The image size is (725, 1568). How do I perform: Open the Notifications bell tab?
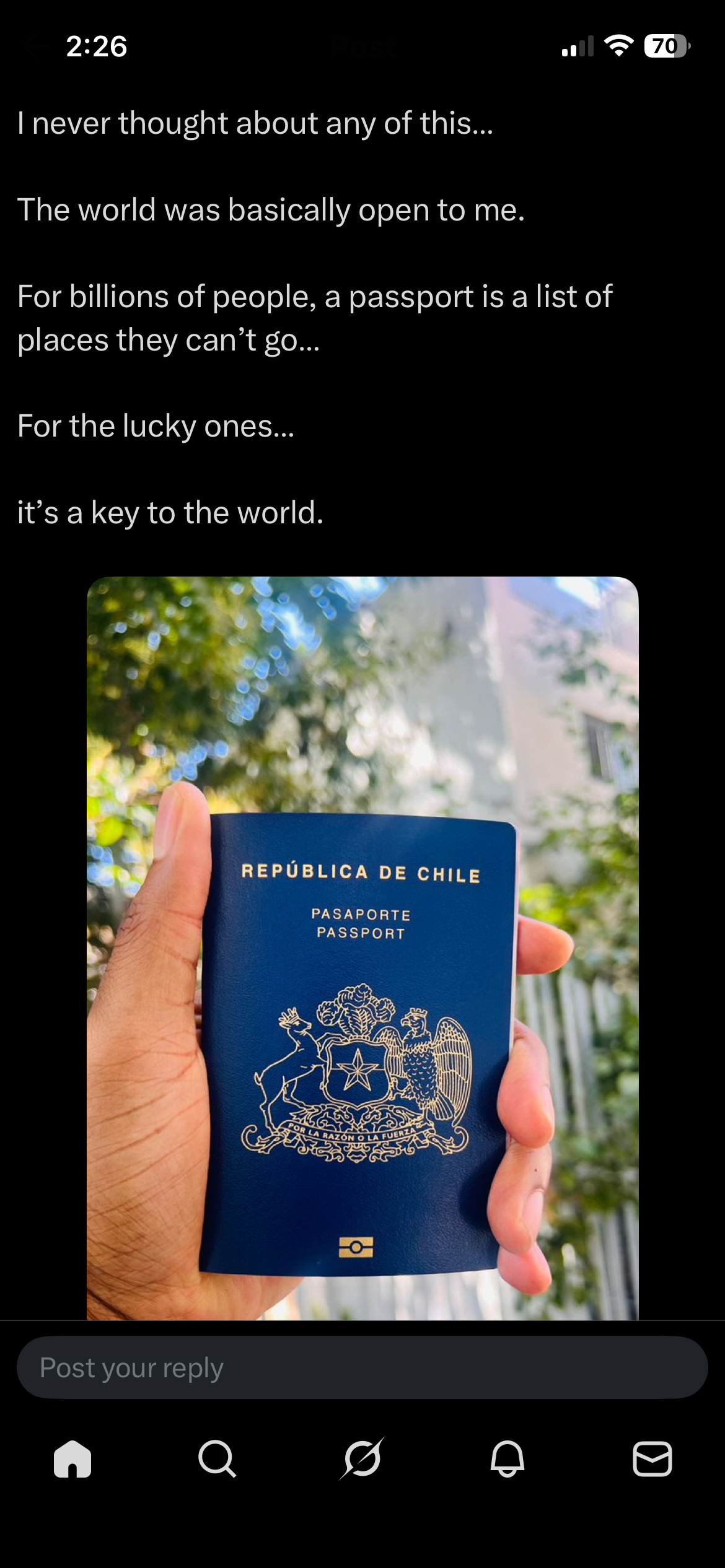point(507,1459)
